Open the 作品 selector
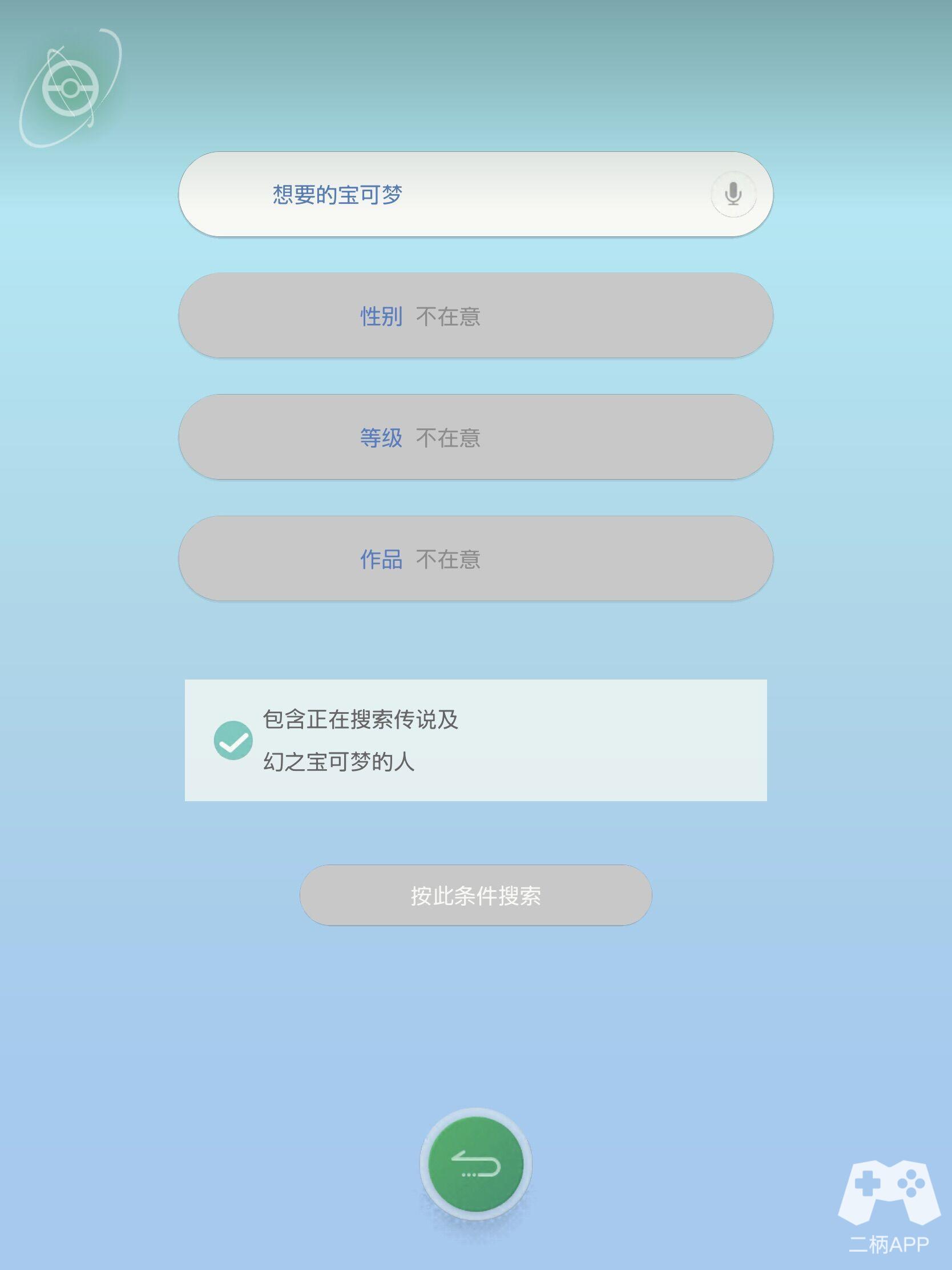The height and width of the screenshot is (1270, 952). click(x=475, y=558)
